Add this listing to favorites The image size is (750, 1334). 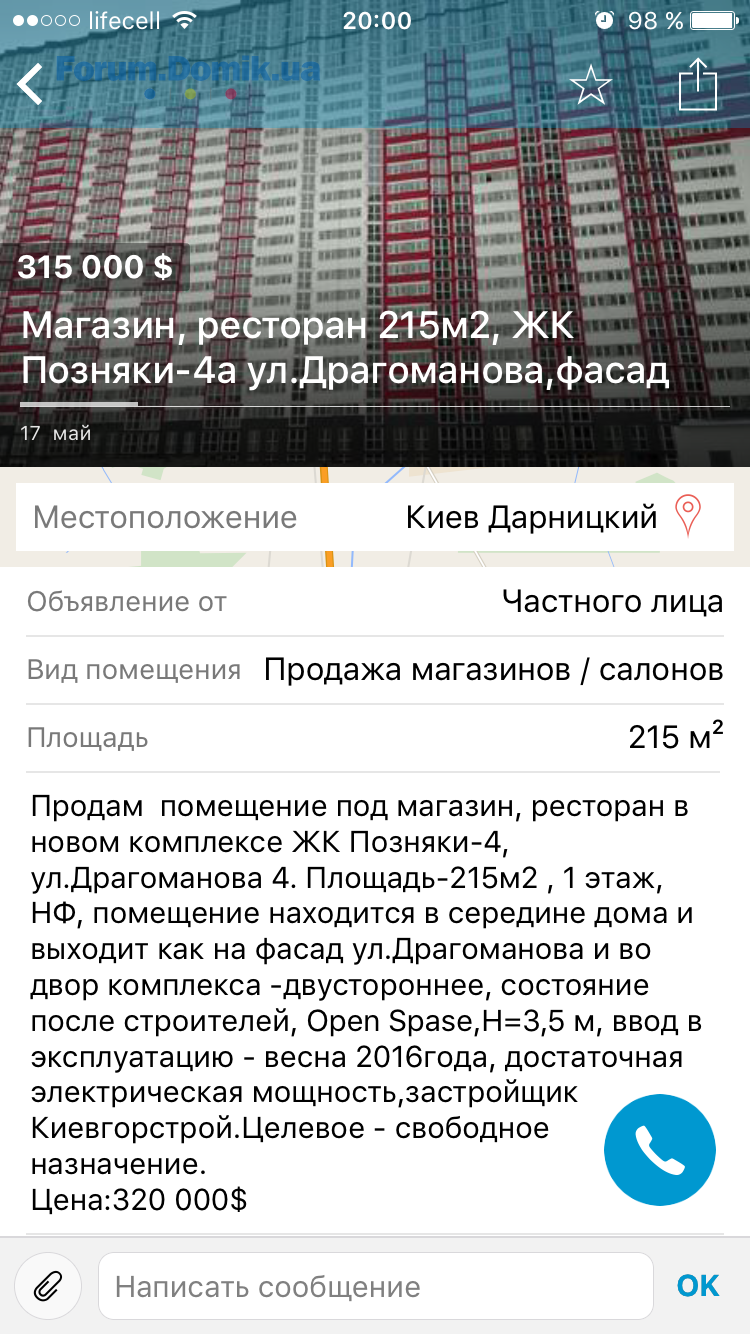click(x=591, y=87)
